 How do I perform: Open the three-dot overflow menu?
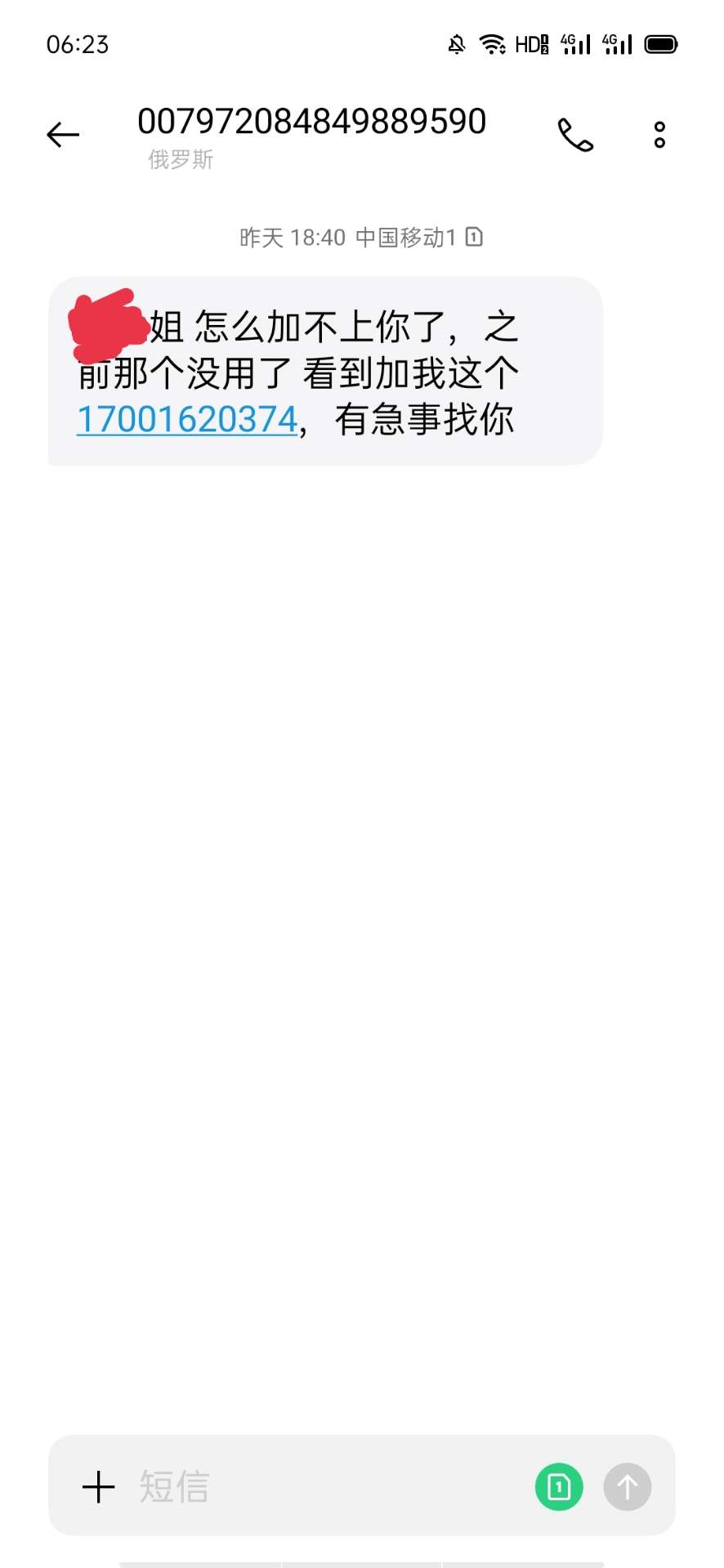tap(659, 135)
